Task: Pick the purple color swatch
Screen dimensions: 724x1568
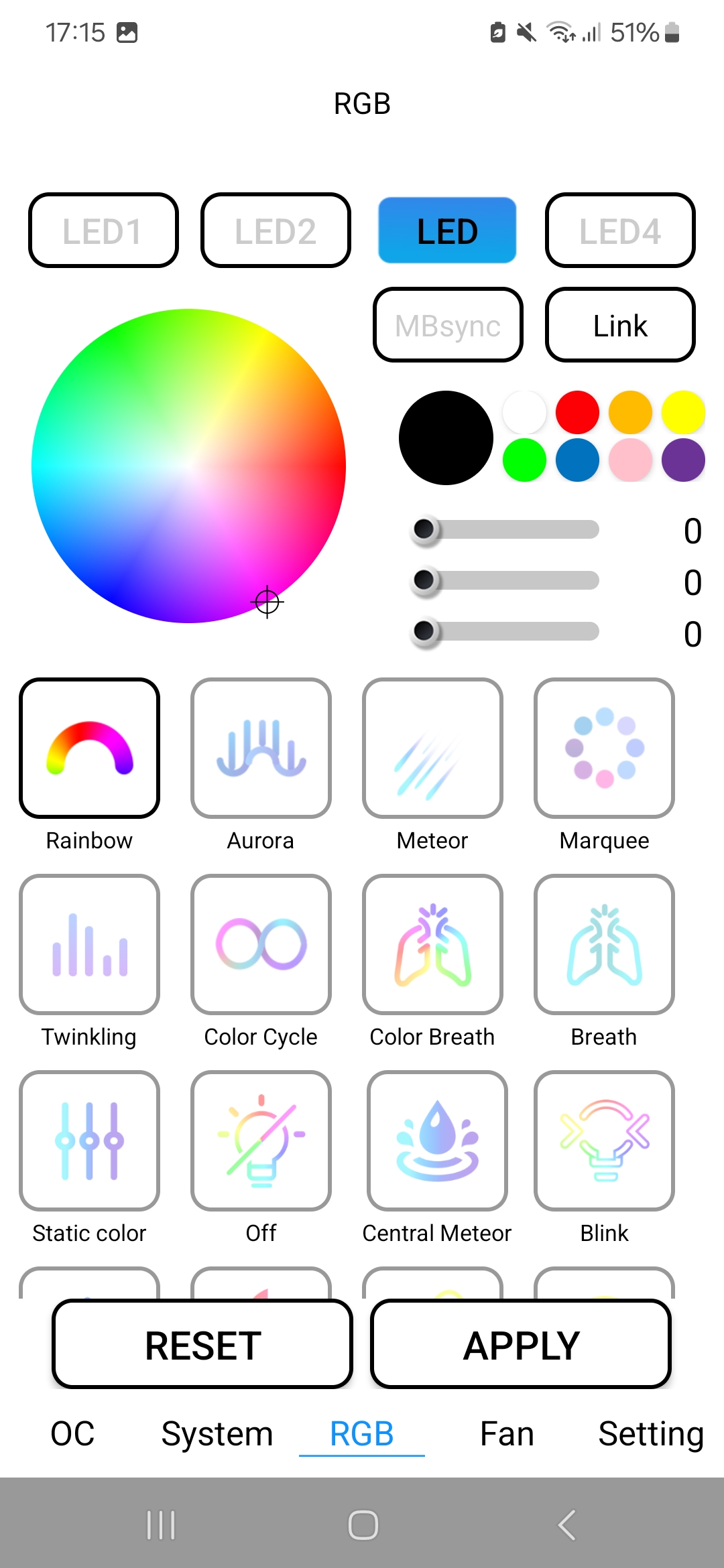Action: [683, 460]
